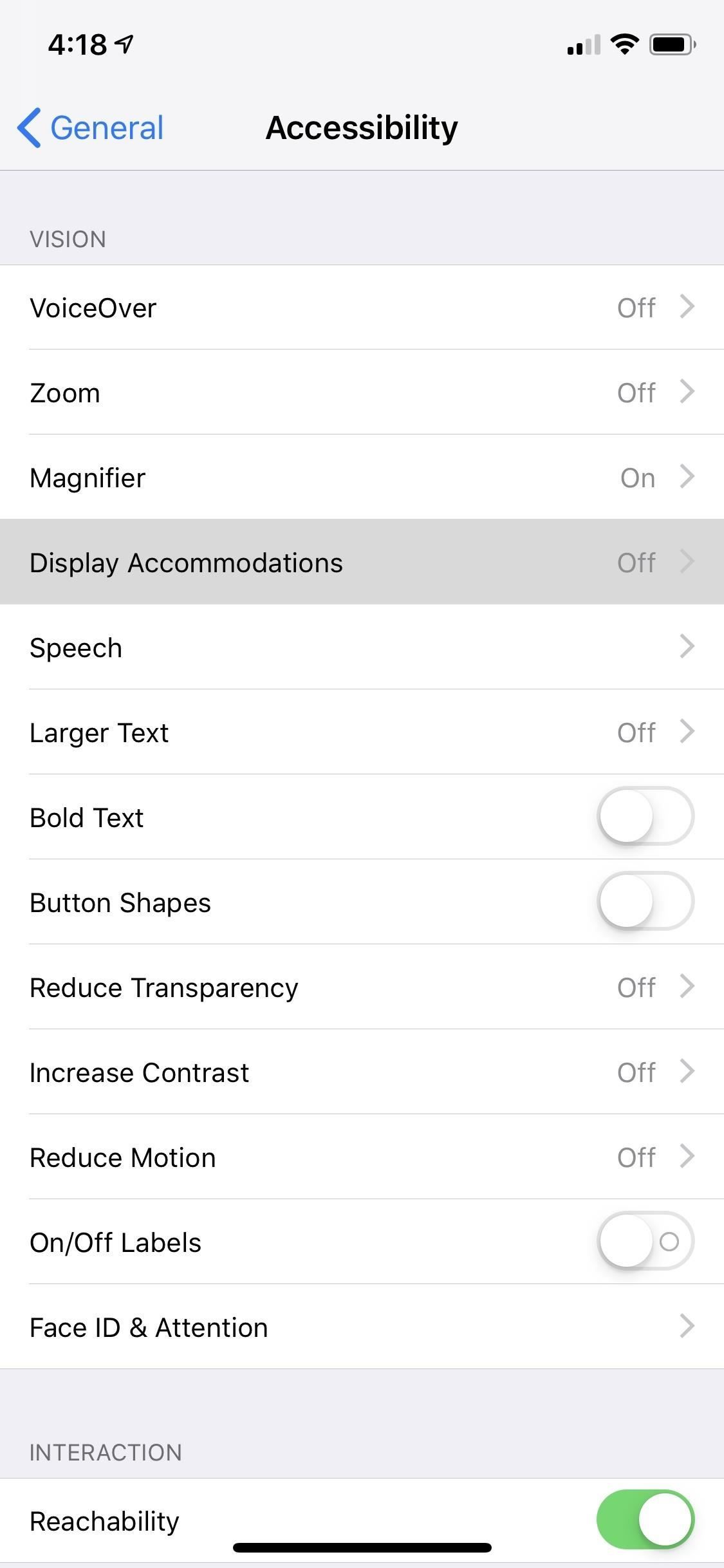Viewport: 724px width, 1568px height.
Task: Open Larger Text options
Action: coord(362,732)
